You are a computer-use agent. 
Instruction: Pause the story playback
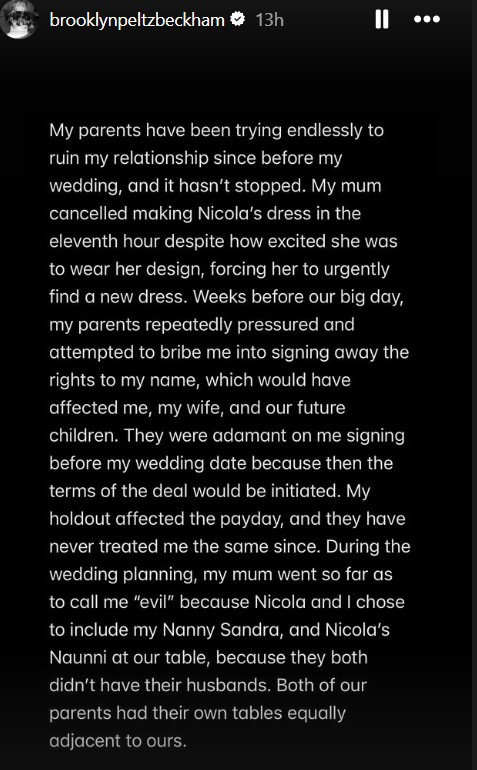tap(382, 20)
